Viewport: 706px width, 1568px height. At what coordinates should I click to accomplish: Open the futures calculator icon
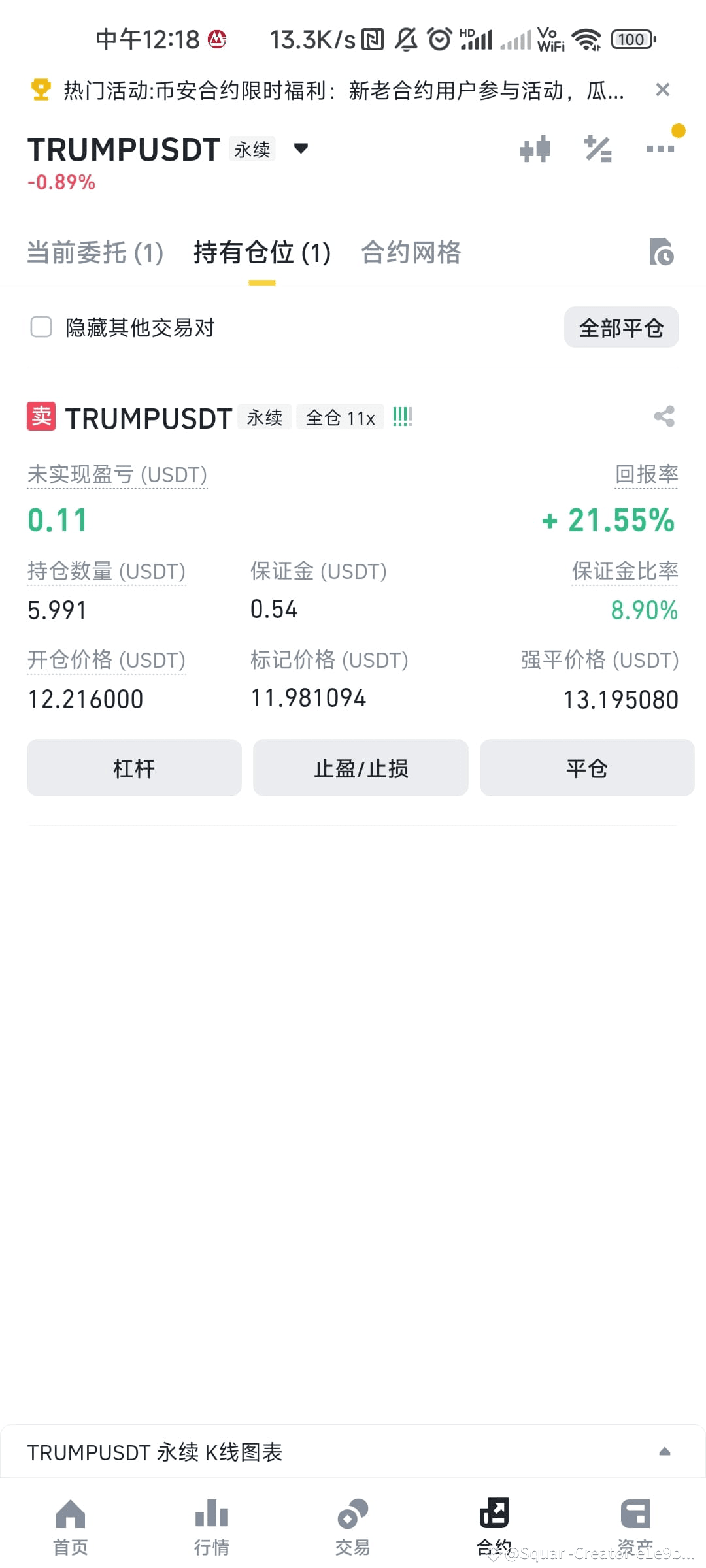598,149
